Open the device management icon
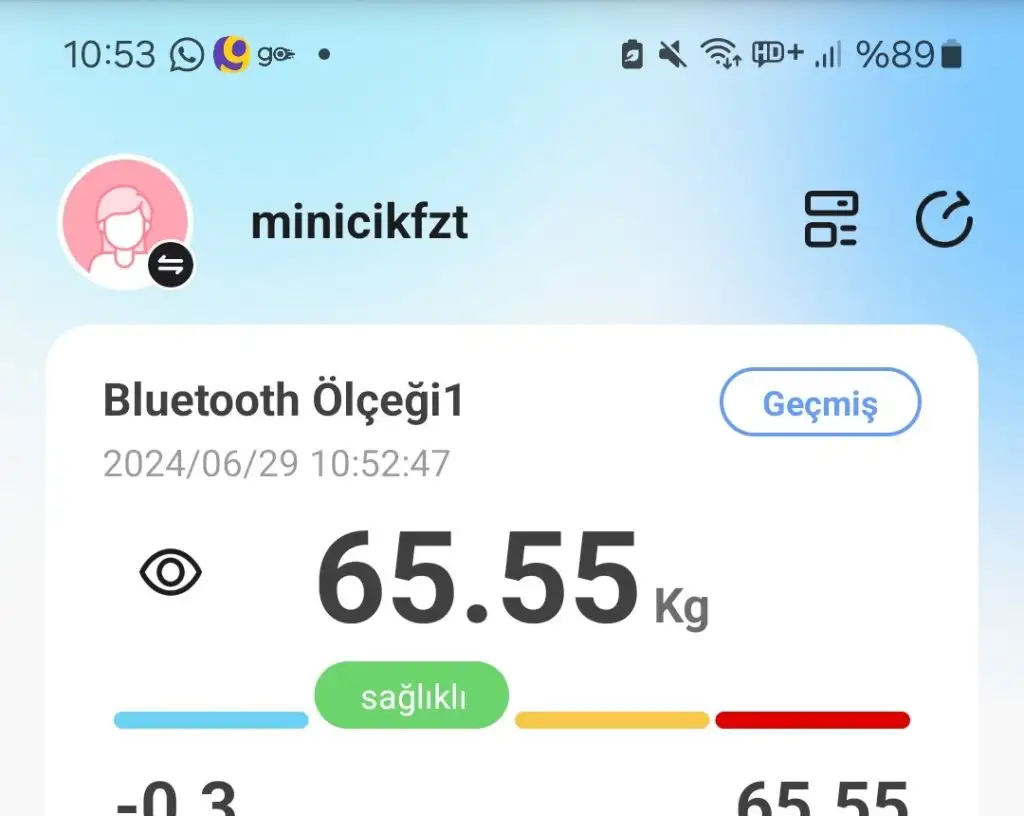1024x816 pixels. tap(831, 219)
